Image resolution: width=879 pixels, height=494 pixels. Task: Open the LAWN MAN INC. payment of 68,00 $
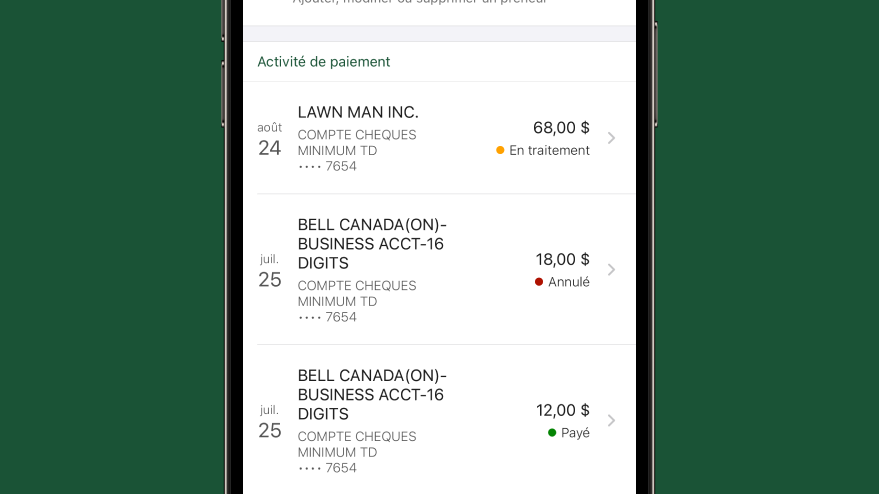[x=438, y=138]
